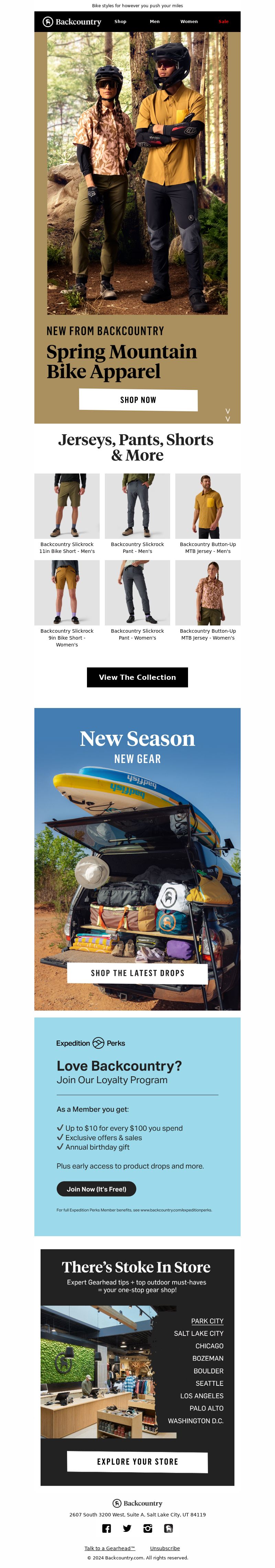
Task: Select the Park City store link
Action: 207,1321
